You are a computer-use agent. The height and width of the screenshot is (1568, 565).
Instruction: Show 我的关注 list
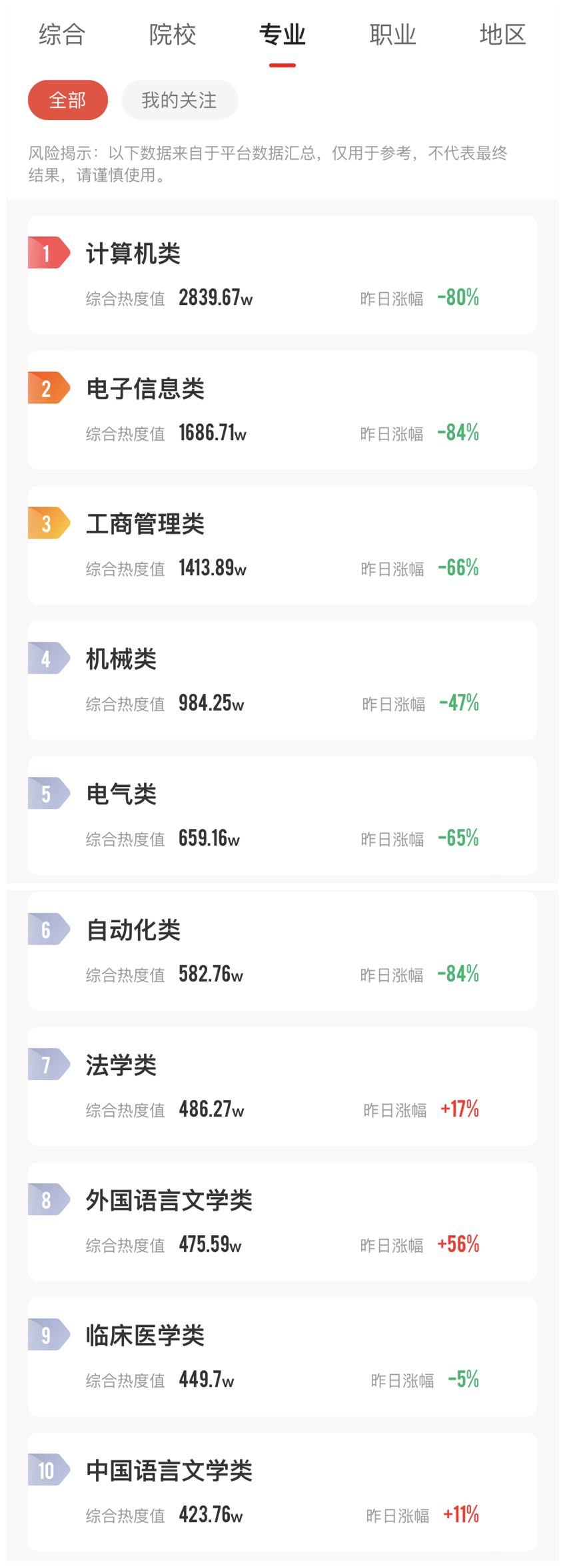tap(179, 100)
